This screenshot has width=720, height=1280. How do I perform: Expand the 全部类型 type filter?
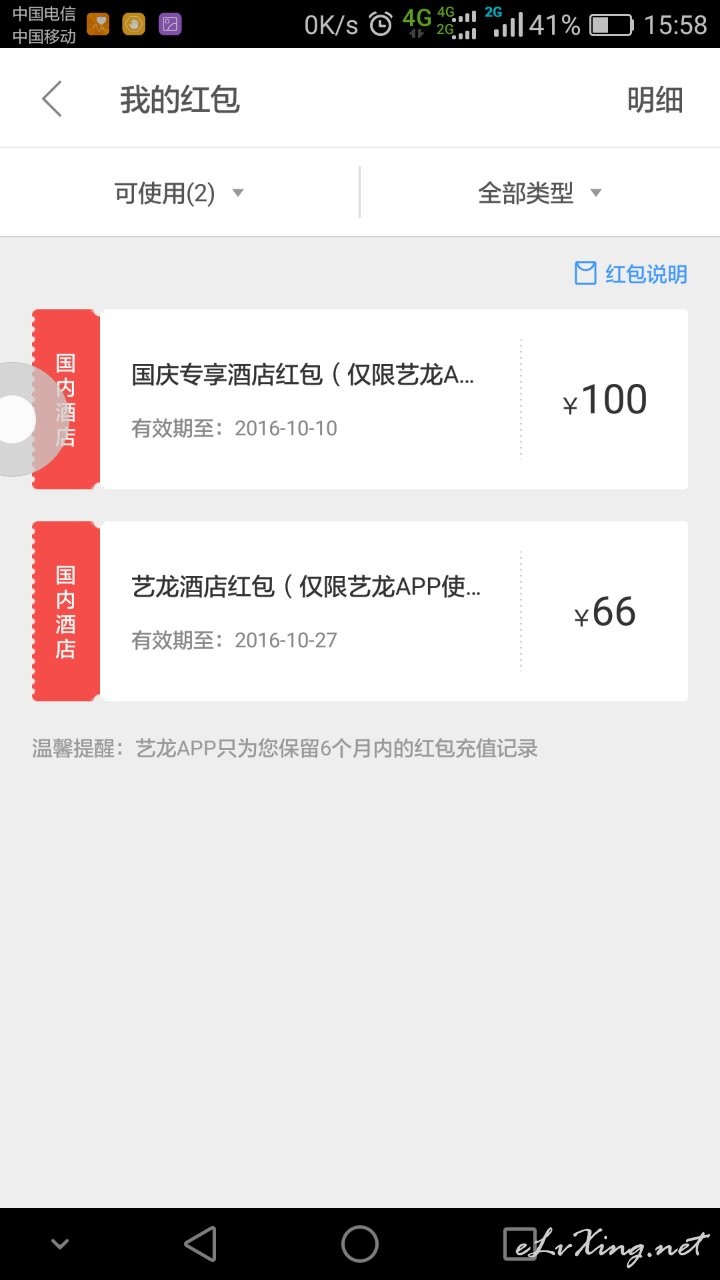540,193
